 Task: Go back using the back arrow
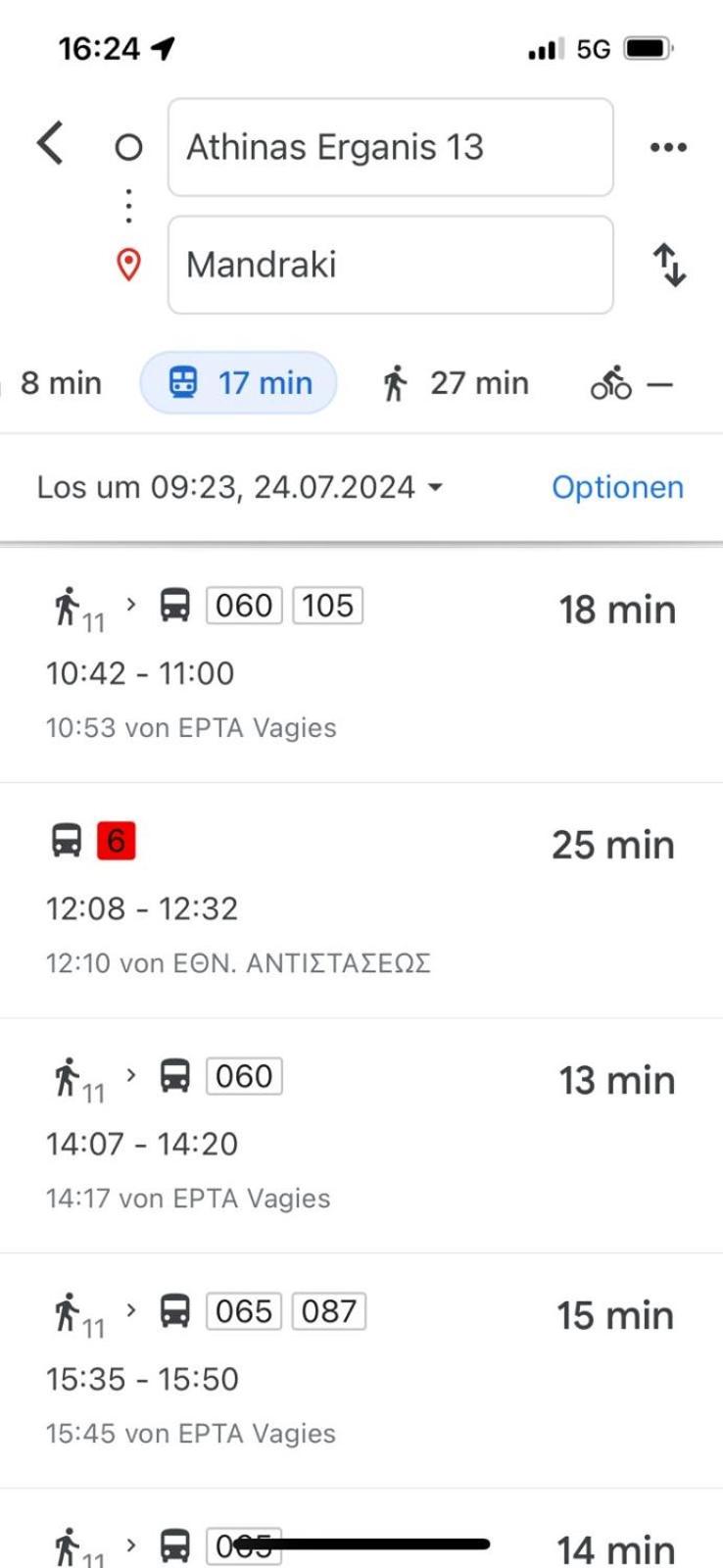click(x=50, y=144)
